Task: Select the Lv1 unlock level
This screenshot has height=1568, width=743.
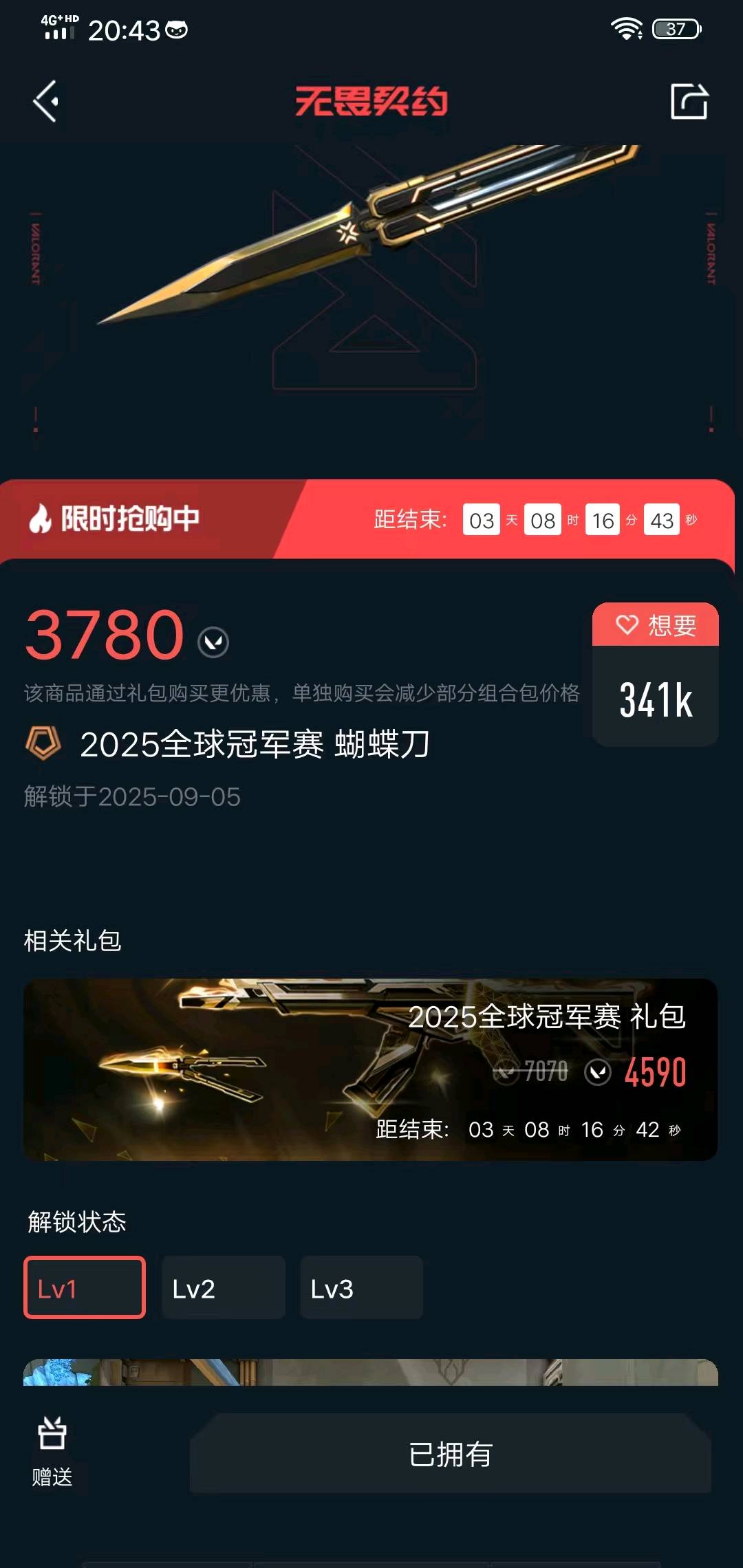Action: [x=85, y=1287]
